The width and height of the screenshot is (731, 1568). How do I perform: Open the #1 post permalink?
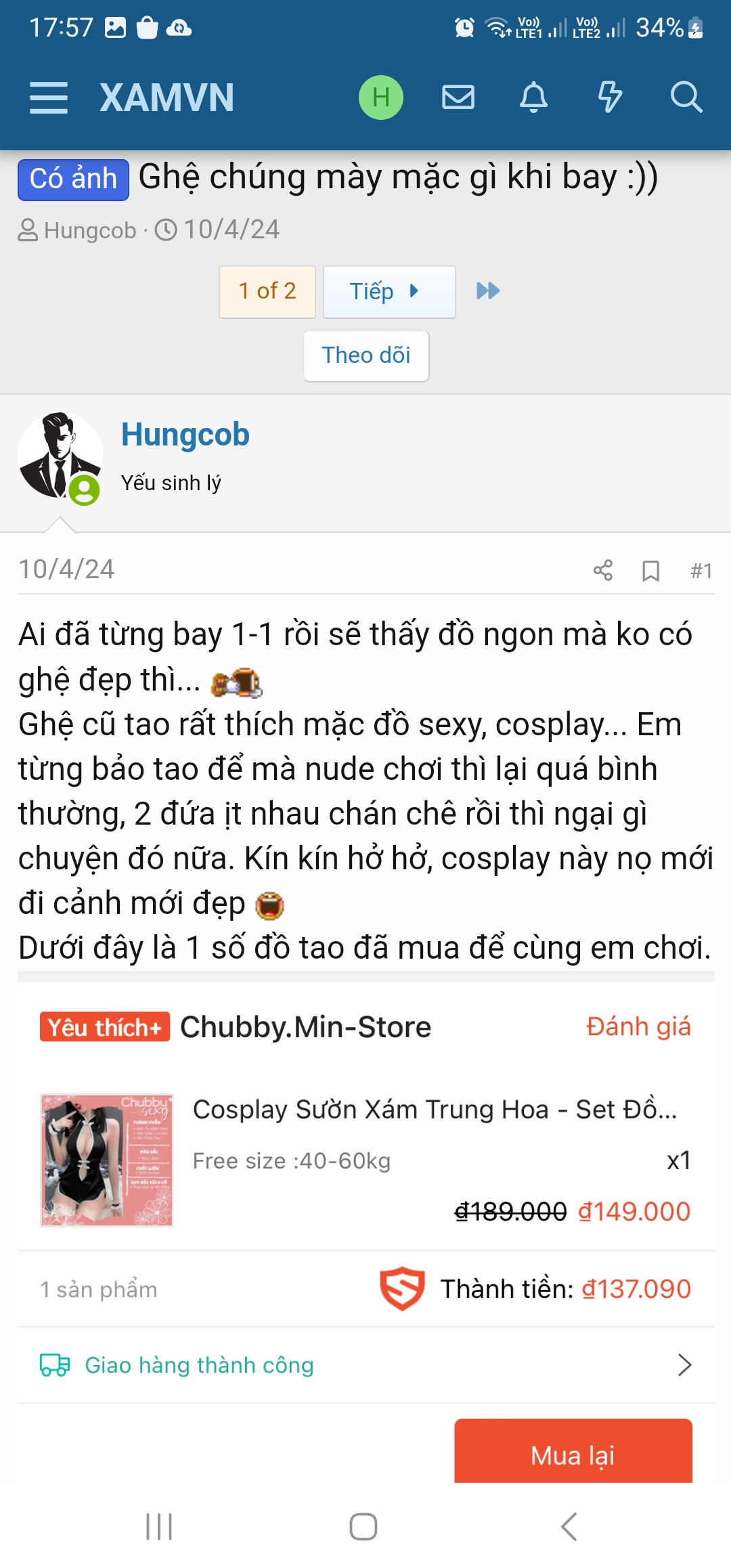click(x=701, y=571)
